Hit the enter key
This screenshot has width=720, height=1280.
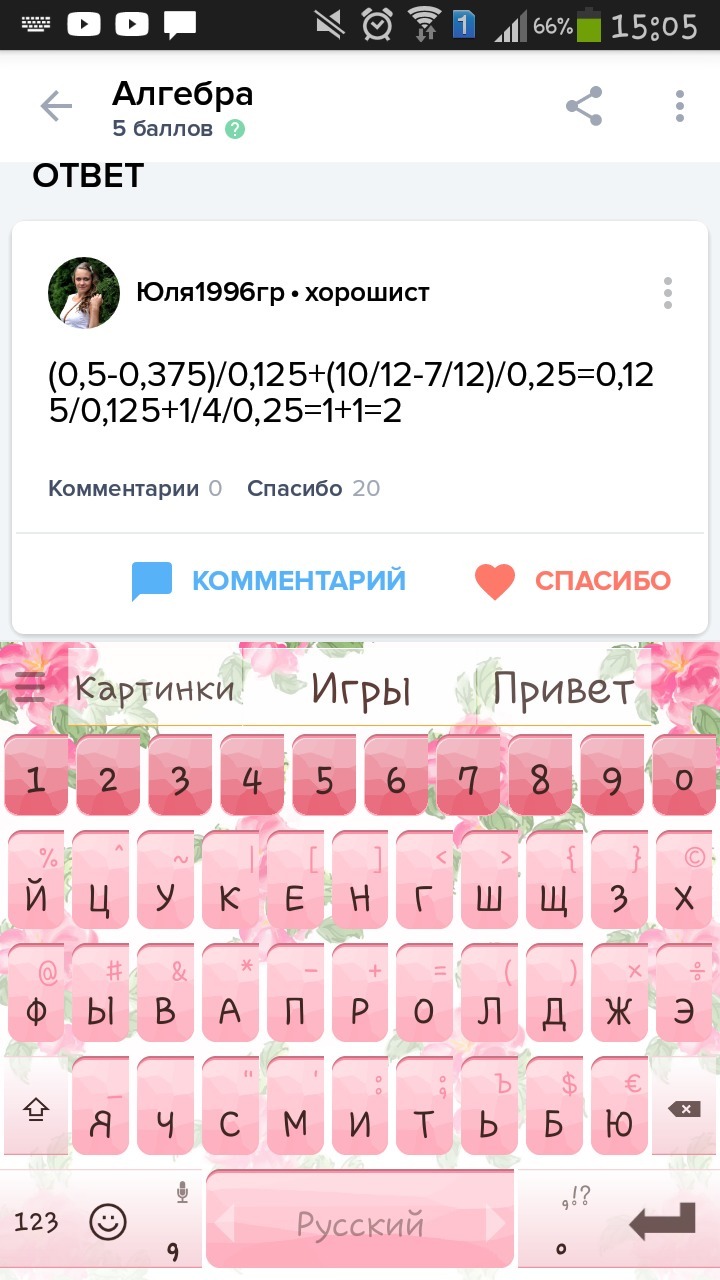[x=662, y=1221]
